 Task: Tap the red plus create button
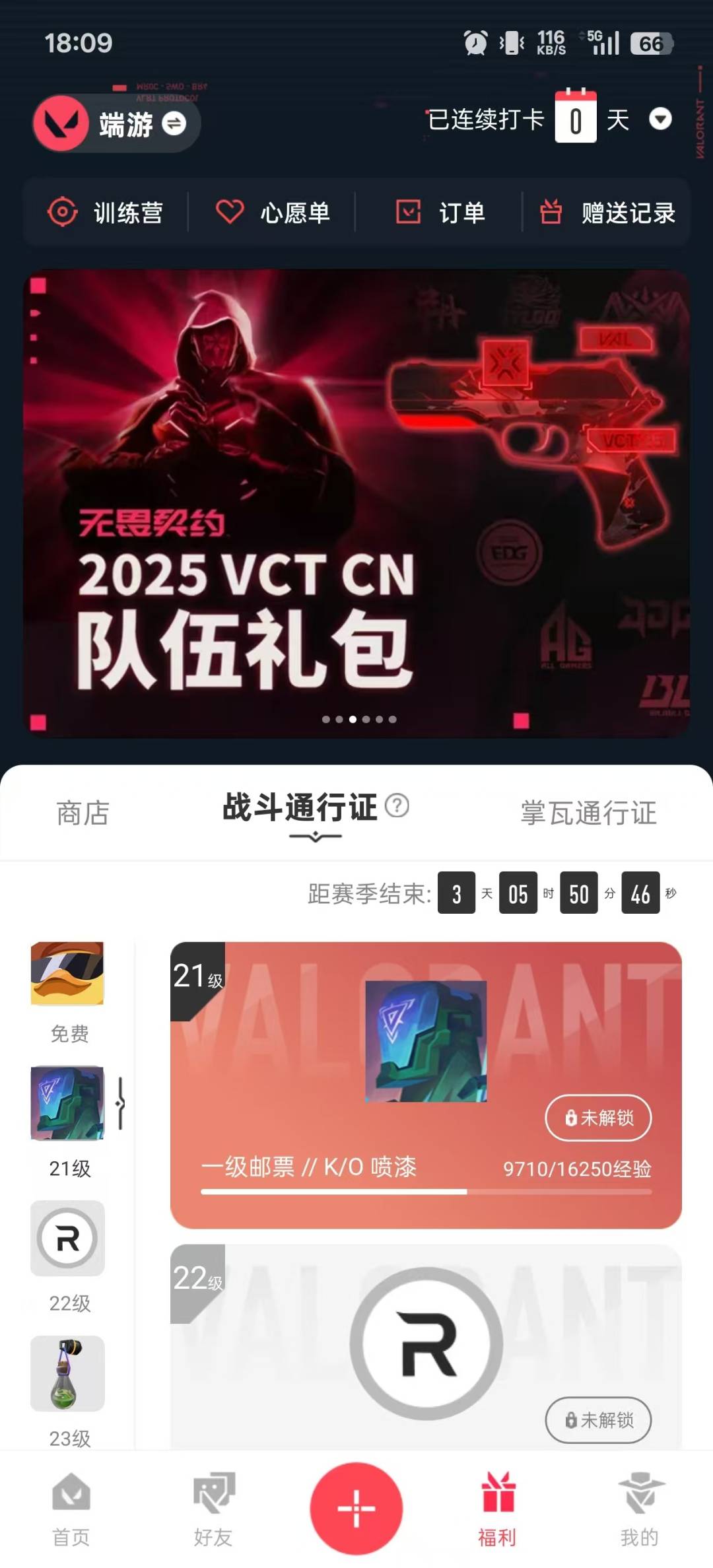(x=356, y=1507)
